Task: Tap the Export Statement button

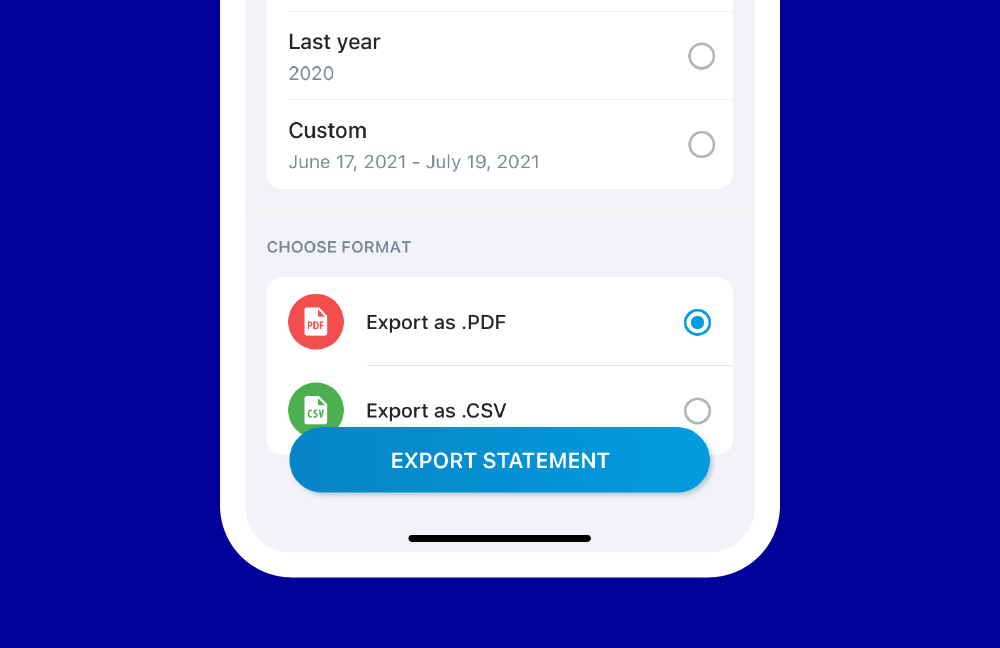Action: (499, 461)
